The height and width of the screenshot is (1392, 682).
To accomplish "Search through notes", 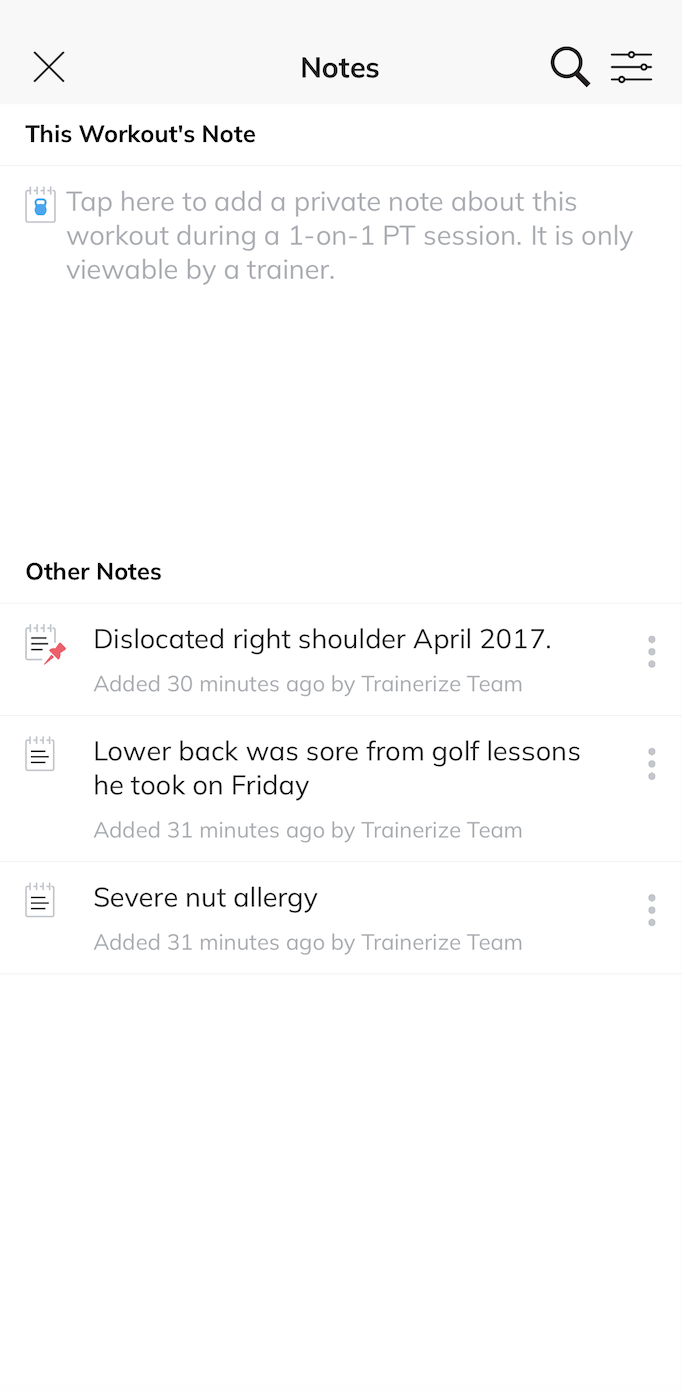I will (x=570, y=68).
